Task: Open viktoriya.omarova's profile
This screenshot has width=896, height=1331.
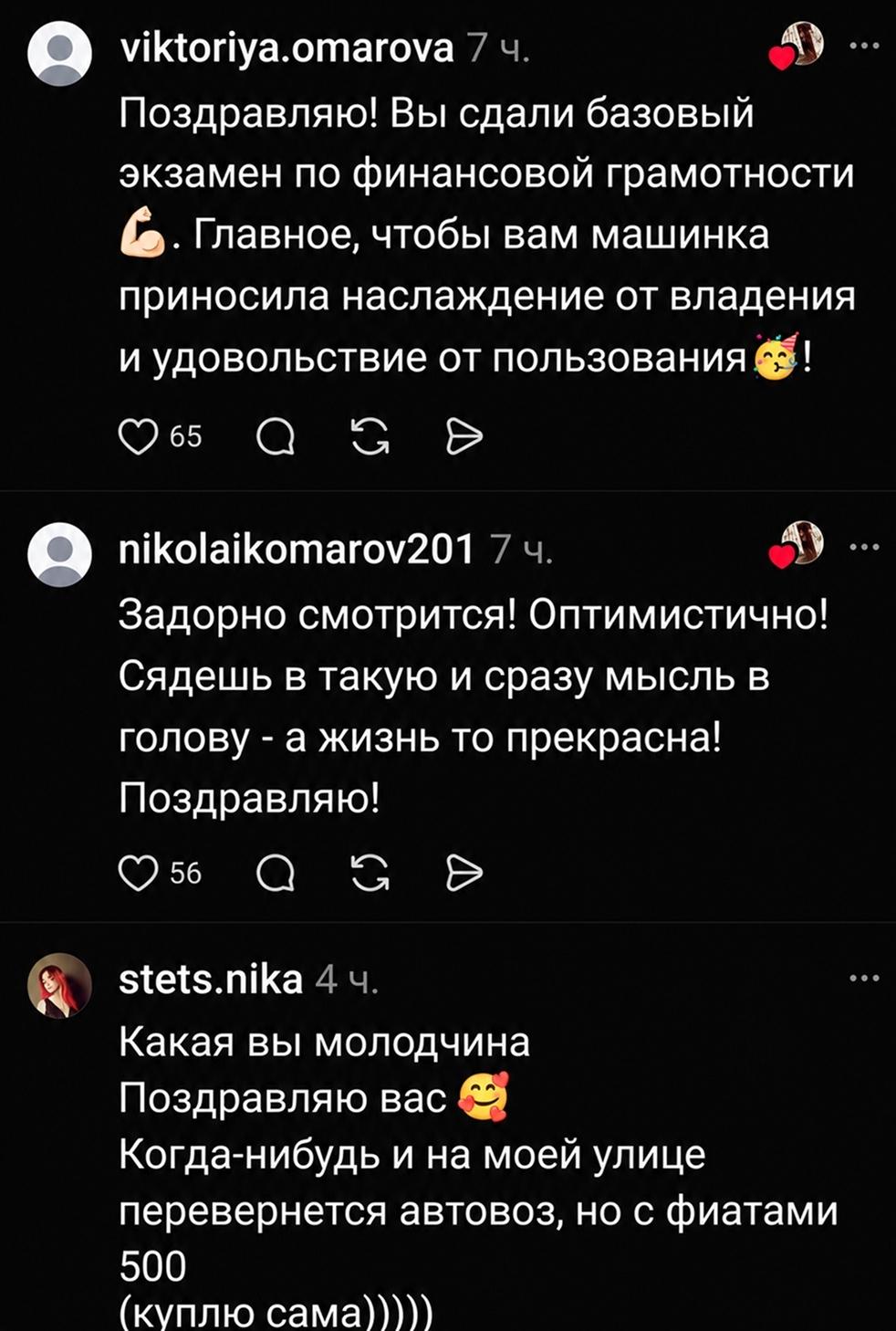Action: coord(287,47)
